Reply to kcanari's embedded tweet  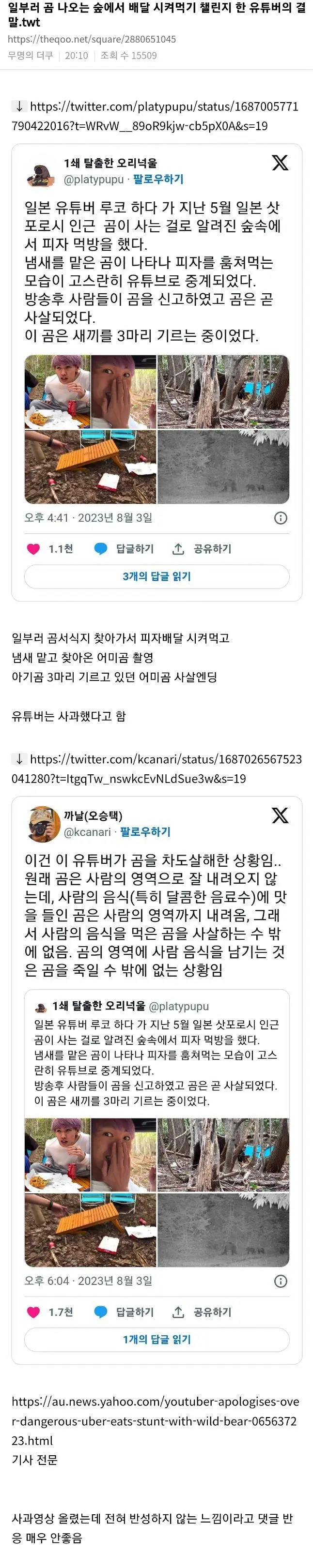(x=125, y=1312)
